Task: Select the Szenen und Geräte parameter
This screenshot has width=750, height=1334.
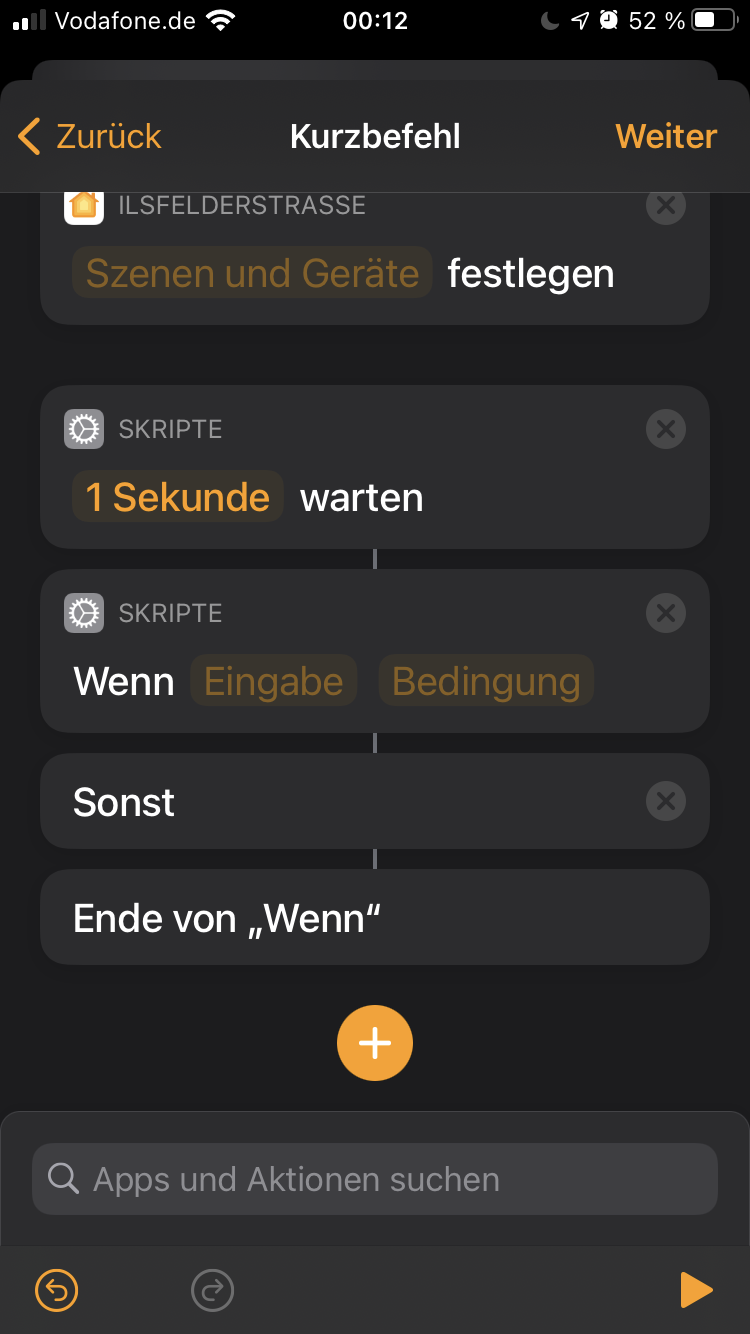Action: pos(252,273)
